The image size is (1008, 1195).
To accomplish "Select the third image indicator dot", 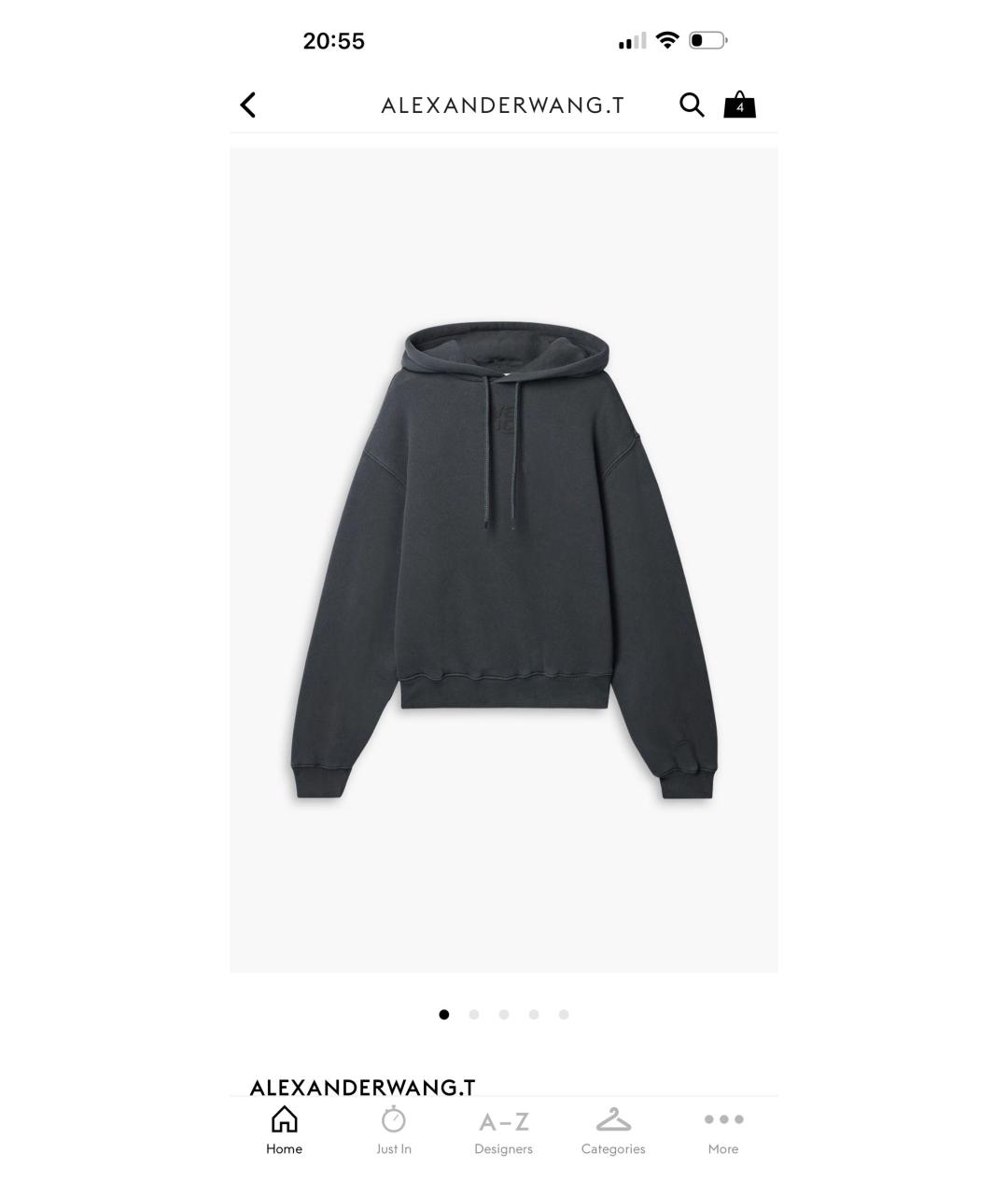I will pos(504,1013).
